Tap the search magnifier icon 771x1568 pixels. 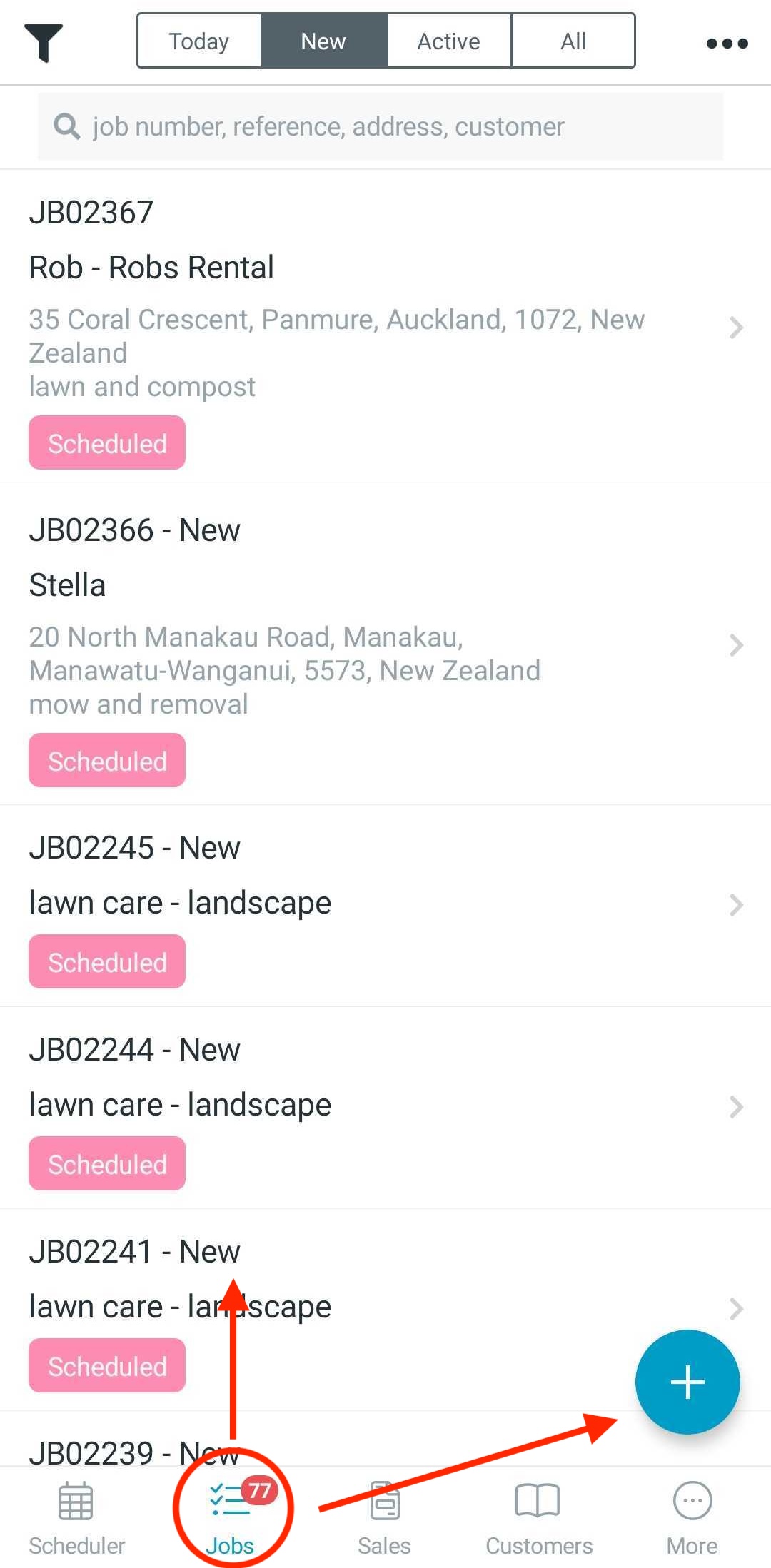66,126
